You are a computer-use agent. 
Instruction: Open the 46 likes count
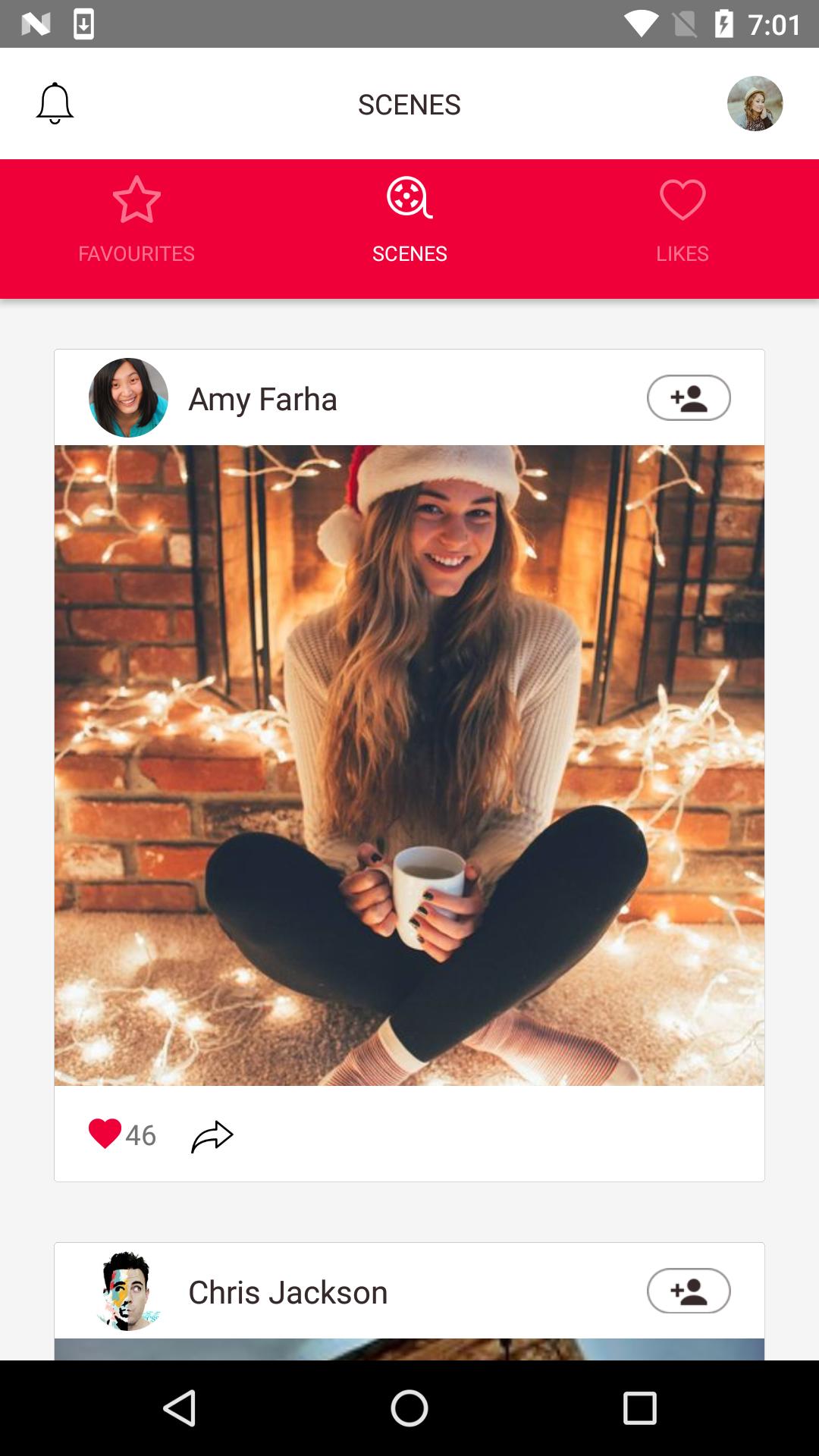coord(142,1135)
